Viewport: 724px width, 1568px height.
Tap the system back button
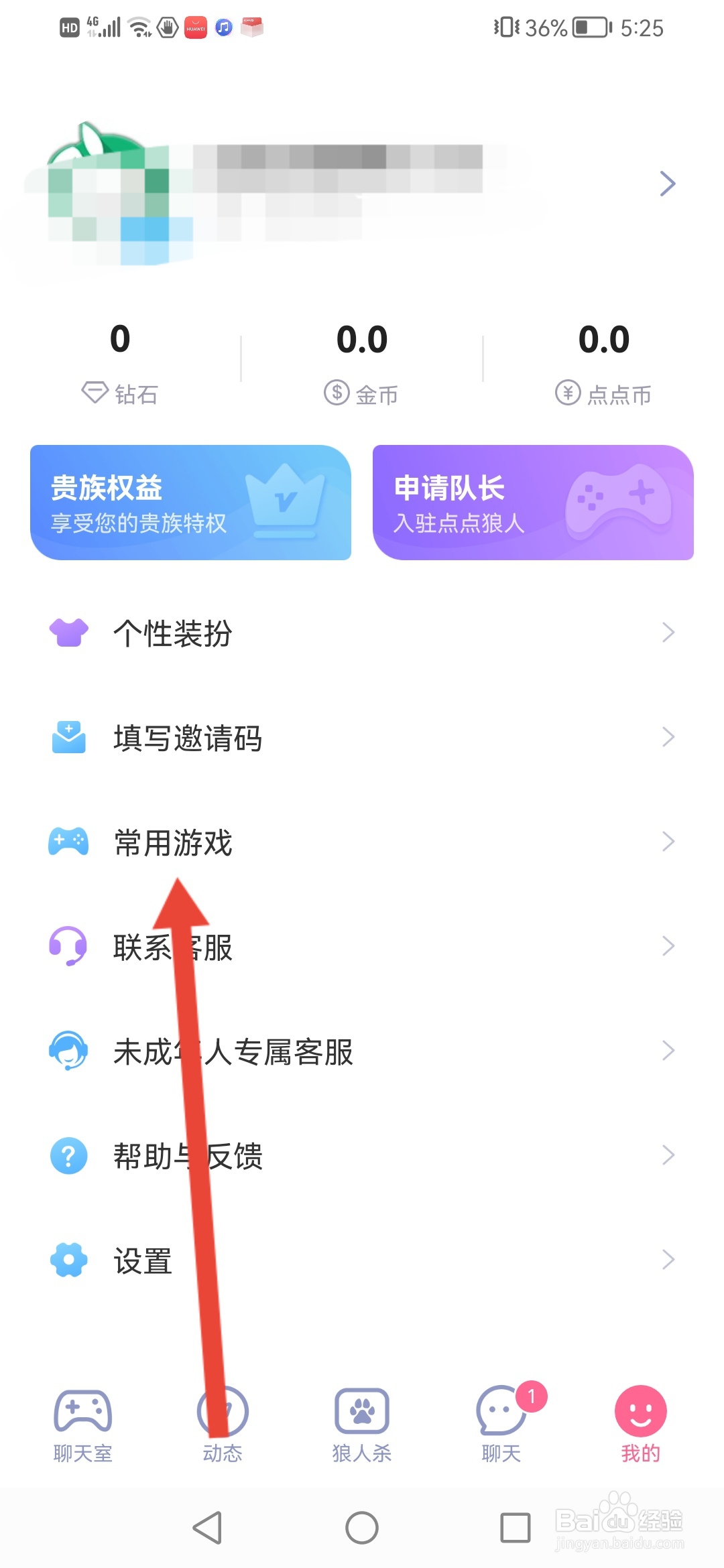coord(207,1528)
